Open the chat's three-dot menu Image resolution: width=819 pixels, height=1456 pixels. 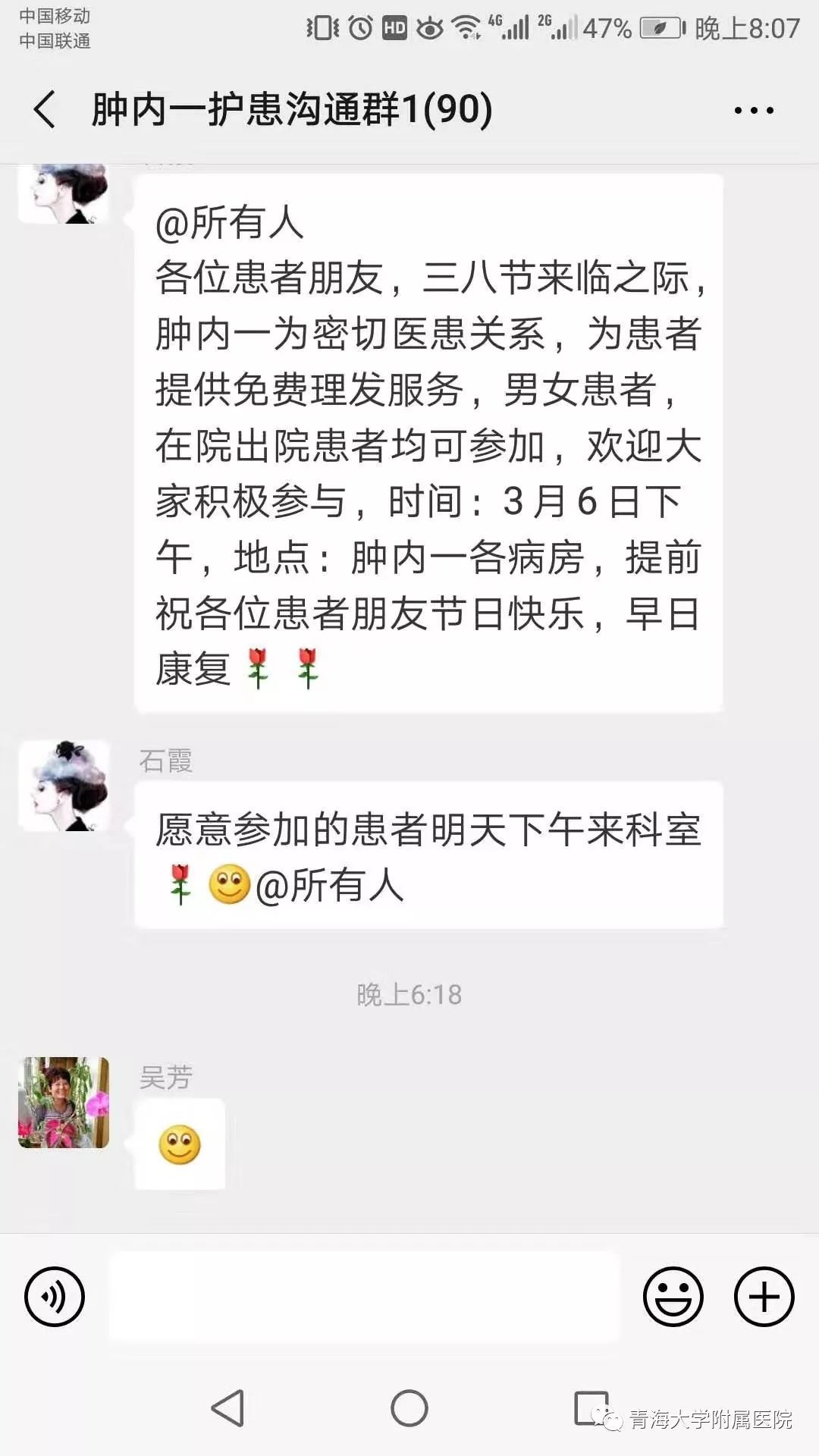pyautogui.click(x=754, y=111)
